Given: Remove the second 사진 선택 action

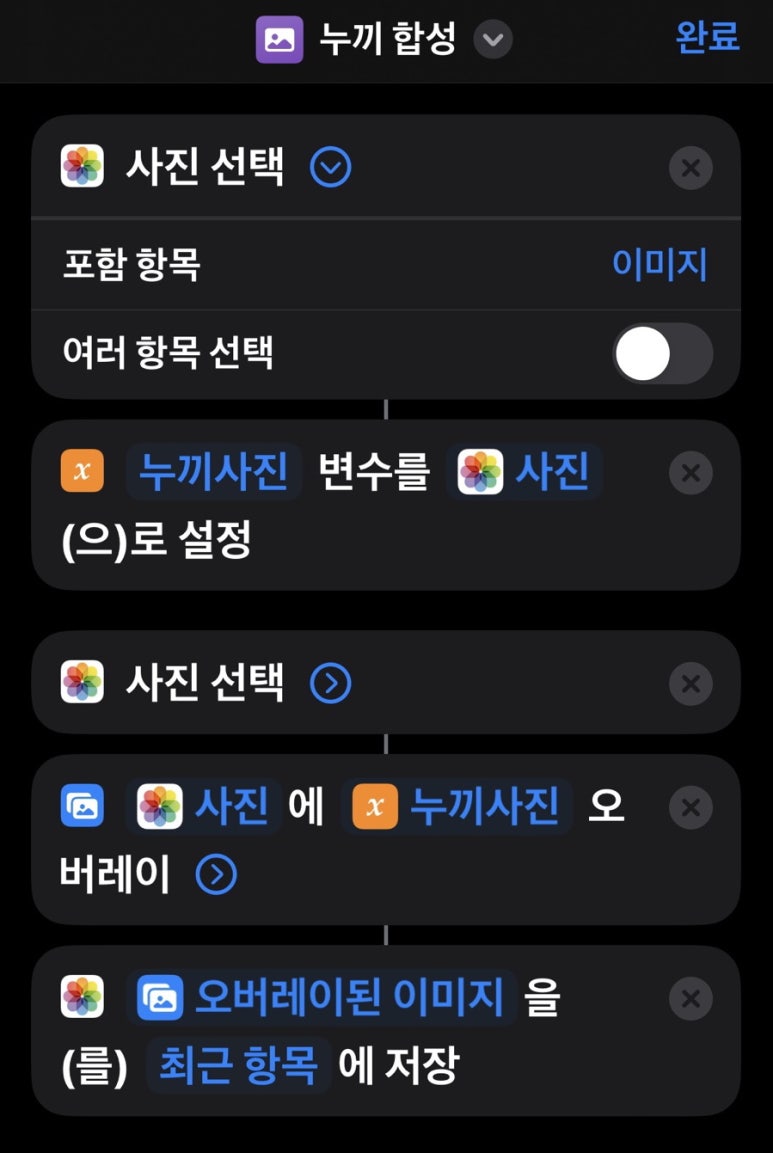Looking at the screenshot, I should coord(690,684).
